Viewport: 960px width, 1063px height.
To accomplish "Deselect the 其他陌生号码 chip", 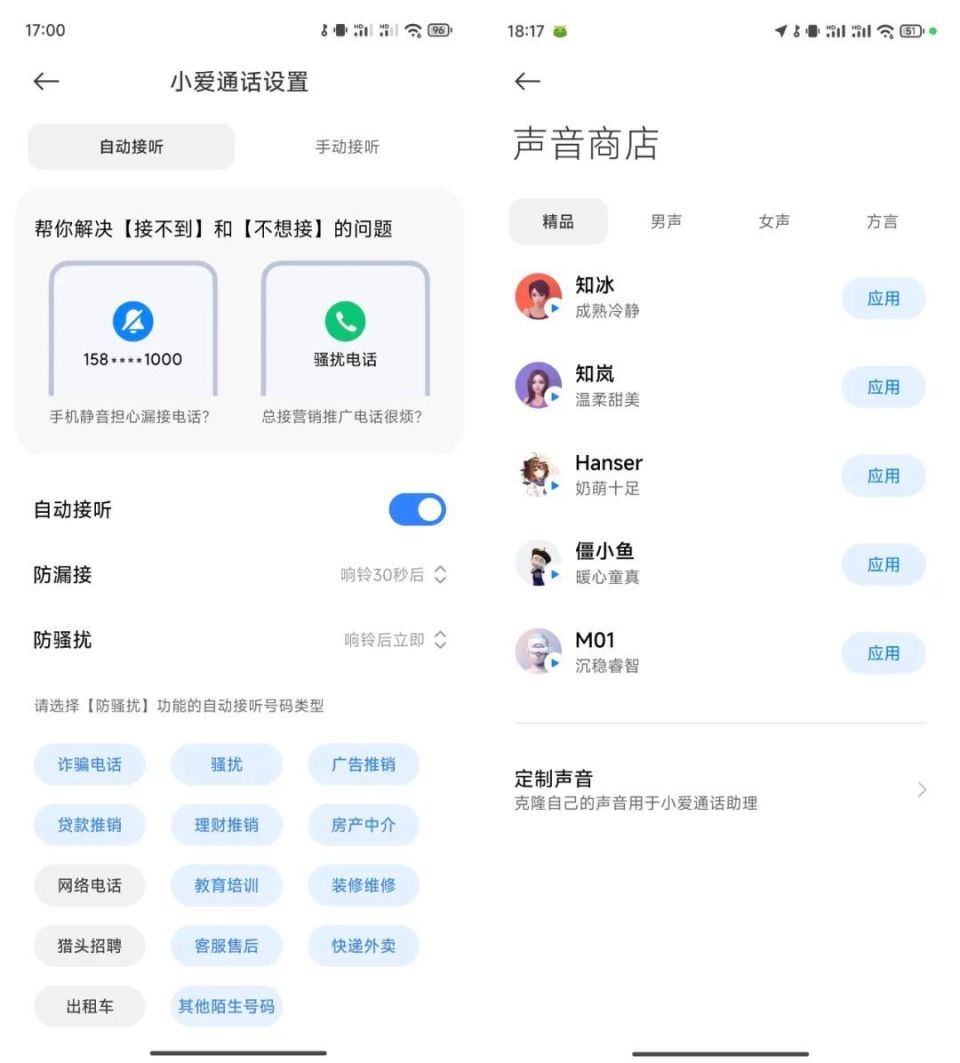I will point(226,1006).
